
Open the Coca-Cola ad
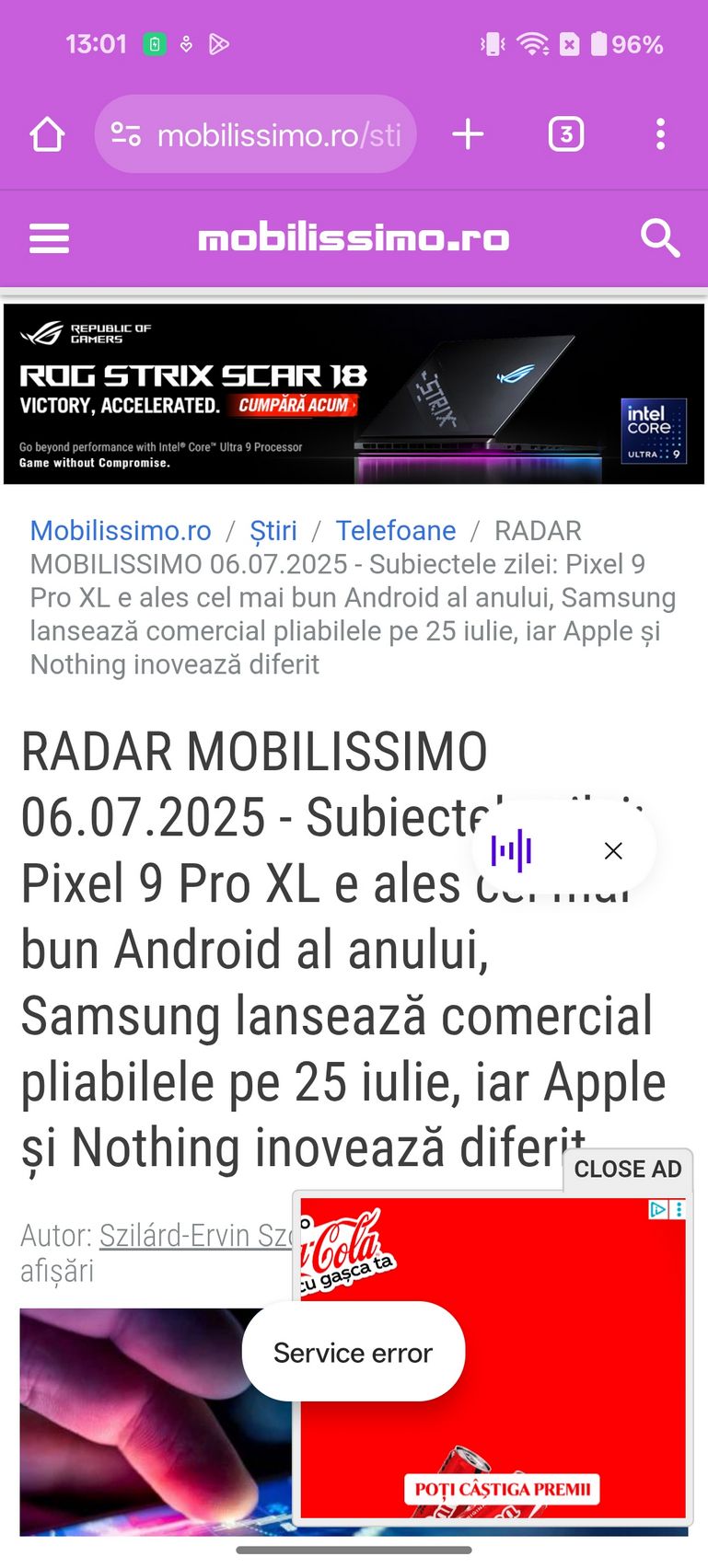[x=493, y=1357]
